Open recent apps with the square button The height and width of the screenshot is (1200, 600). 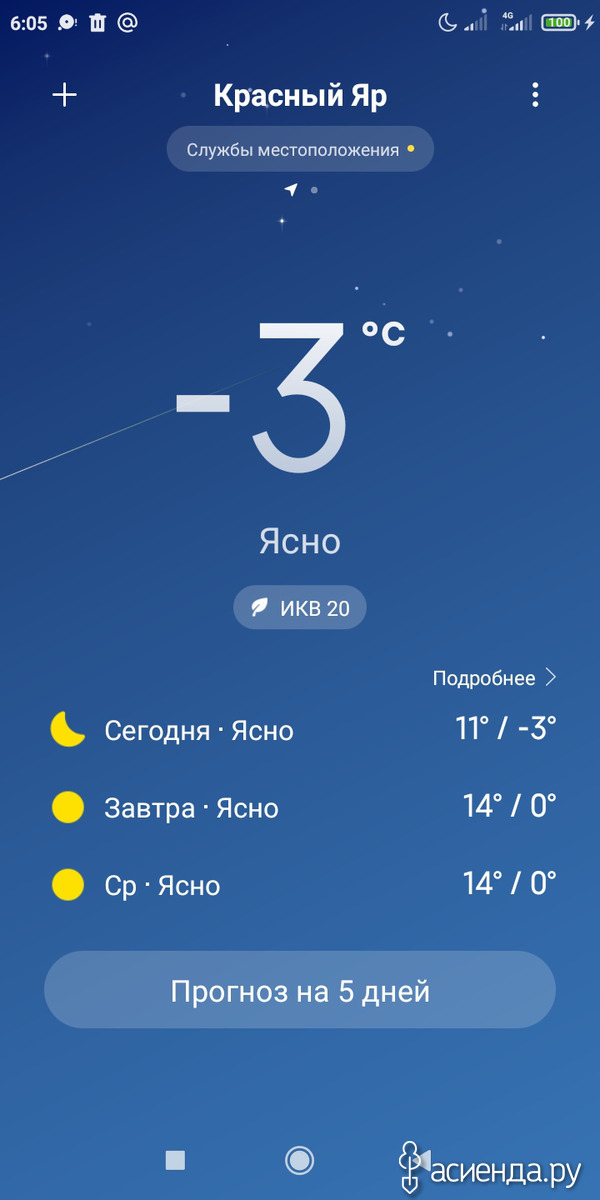click(175, 1160)
